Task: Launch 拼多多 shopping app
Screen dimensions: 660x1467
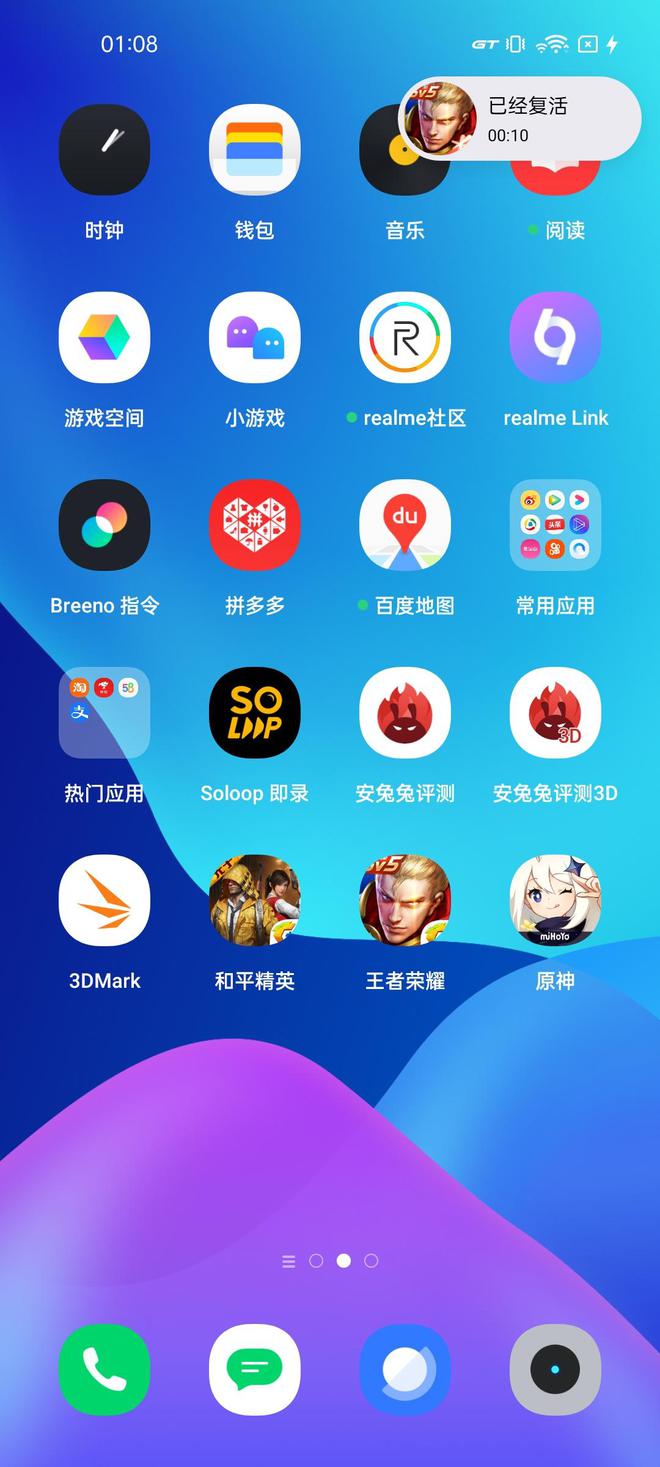Action: [254, 525]
